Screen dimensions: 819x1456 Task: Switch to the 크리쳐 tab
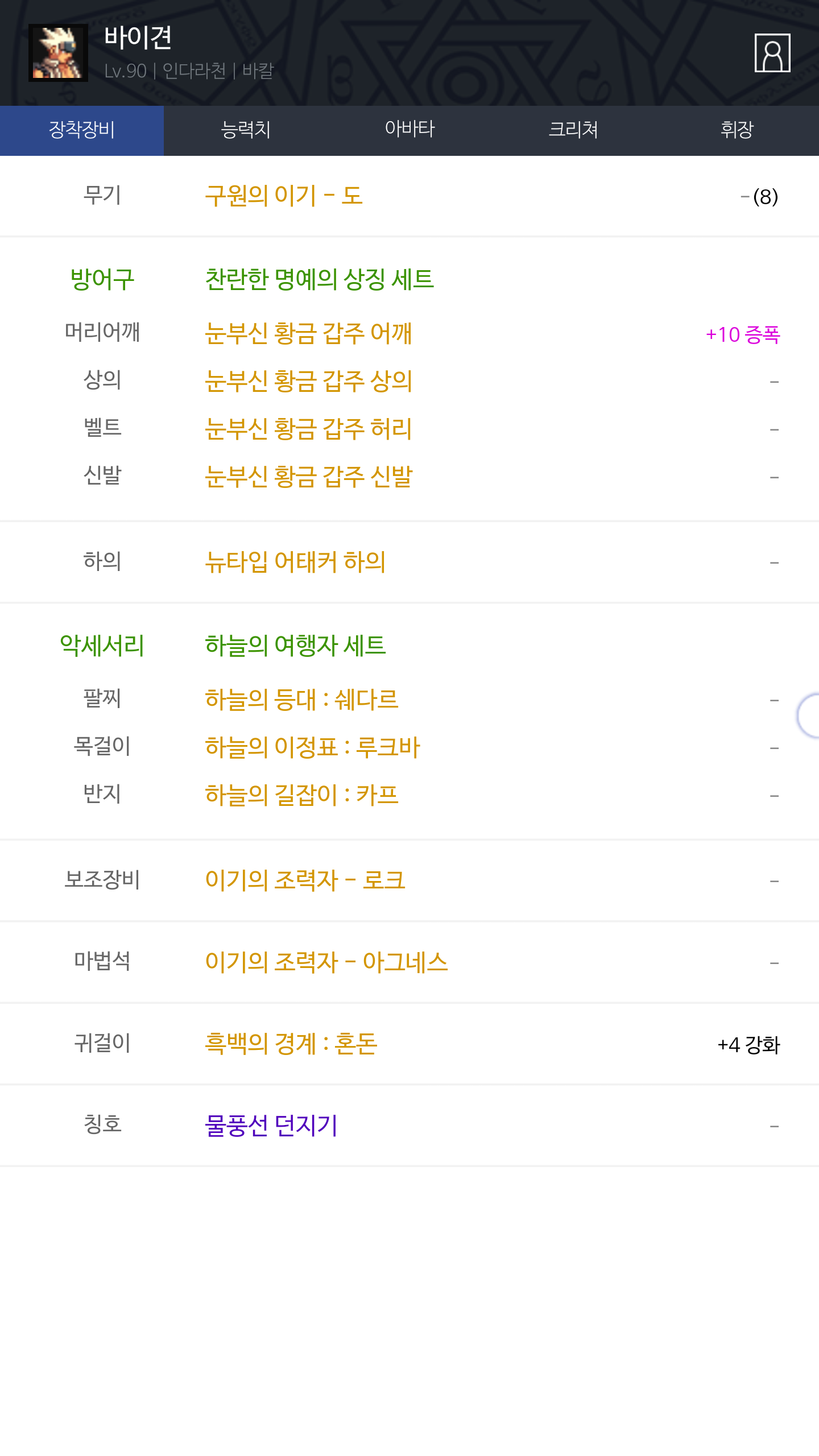(573, 130)
